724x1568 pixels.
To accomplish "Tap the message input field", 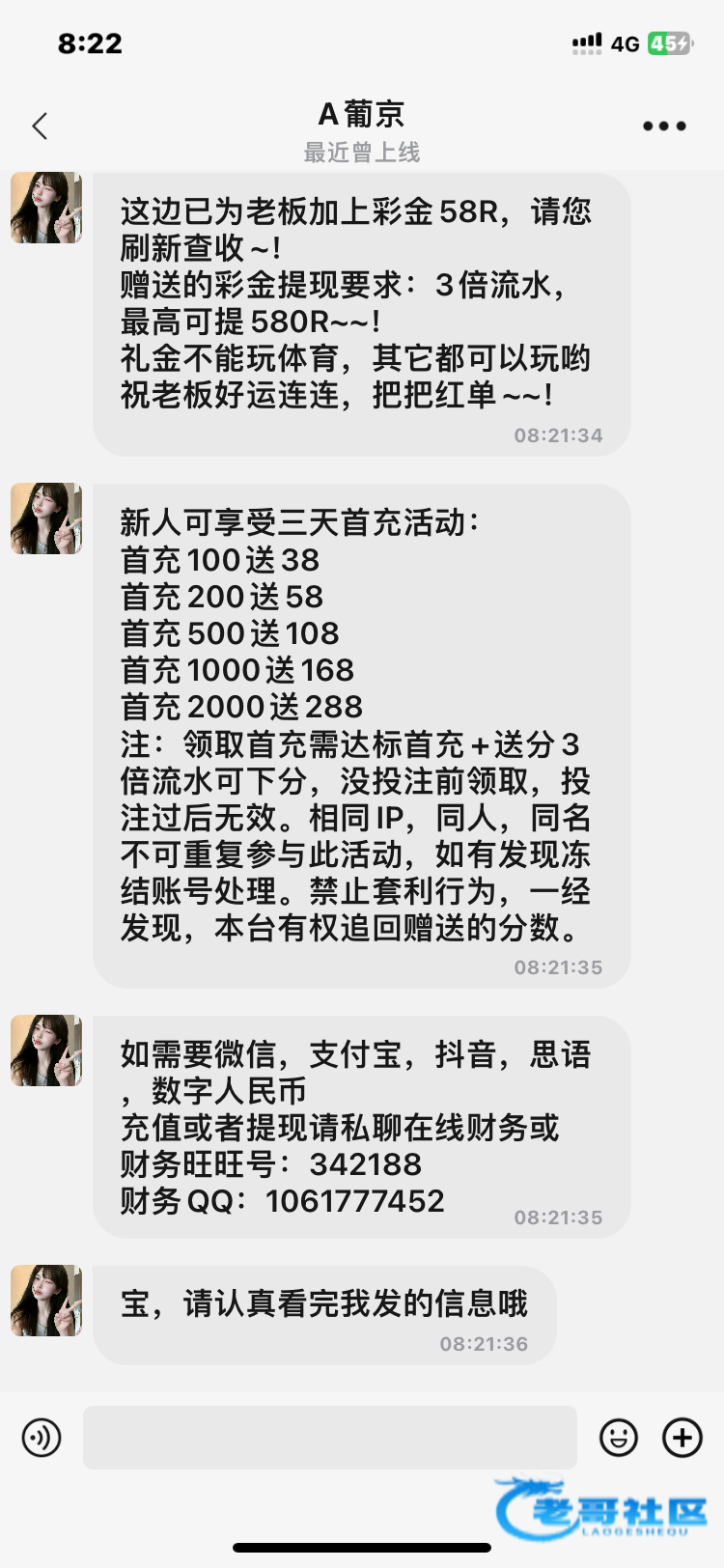I will [329, 1438].
